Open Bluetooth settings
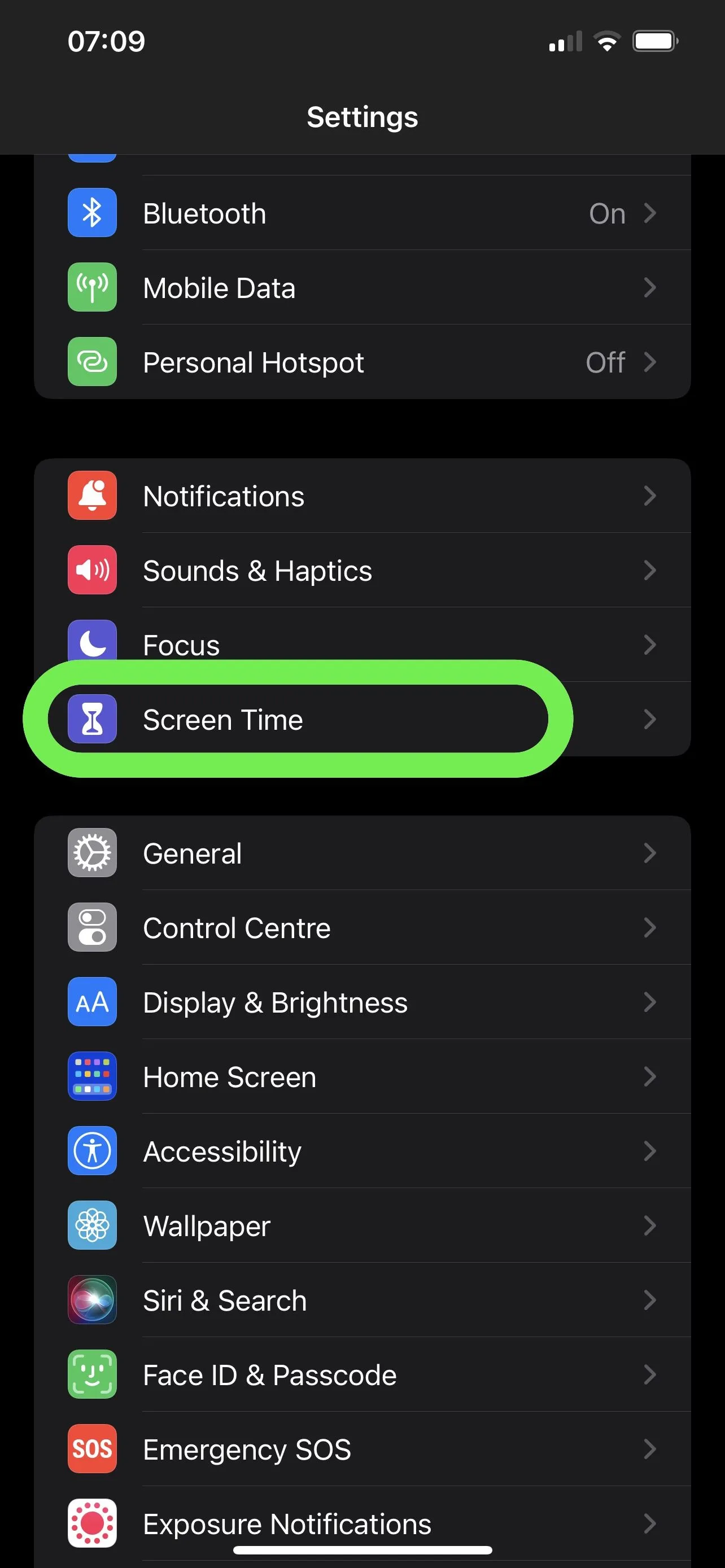 (x=362, y=213)
